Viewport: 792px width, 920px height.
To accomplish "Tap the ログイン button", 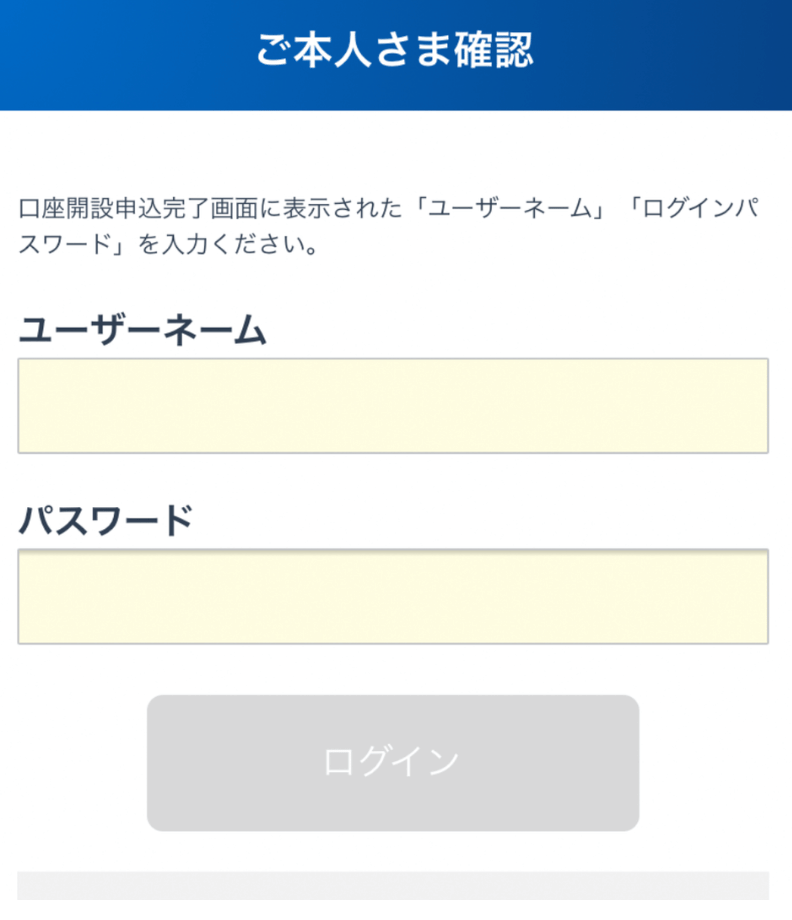I will [x=393, y=763].
